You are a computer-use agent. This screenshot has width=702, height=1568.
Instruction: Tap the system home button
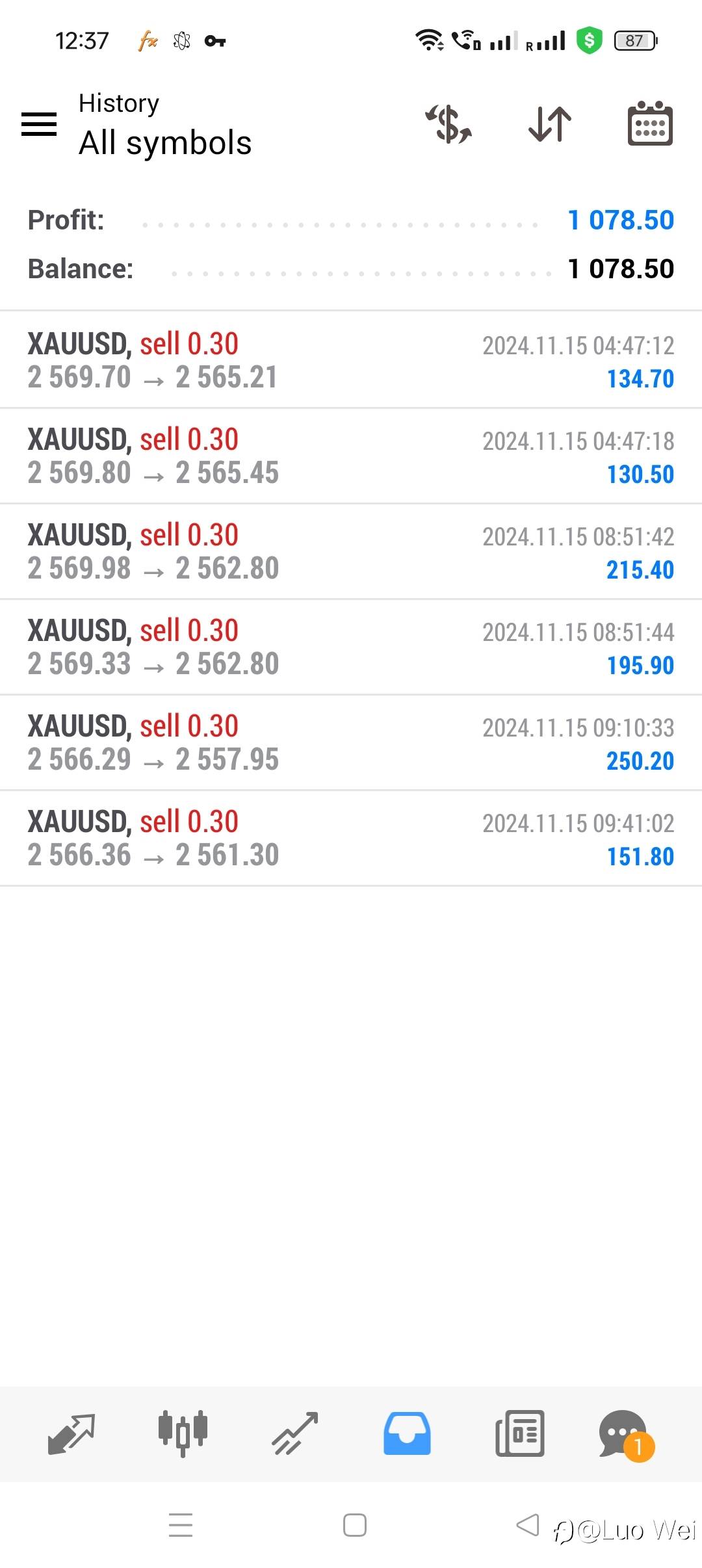coord(355,1525)
